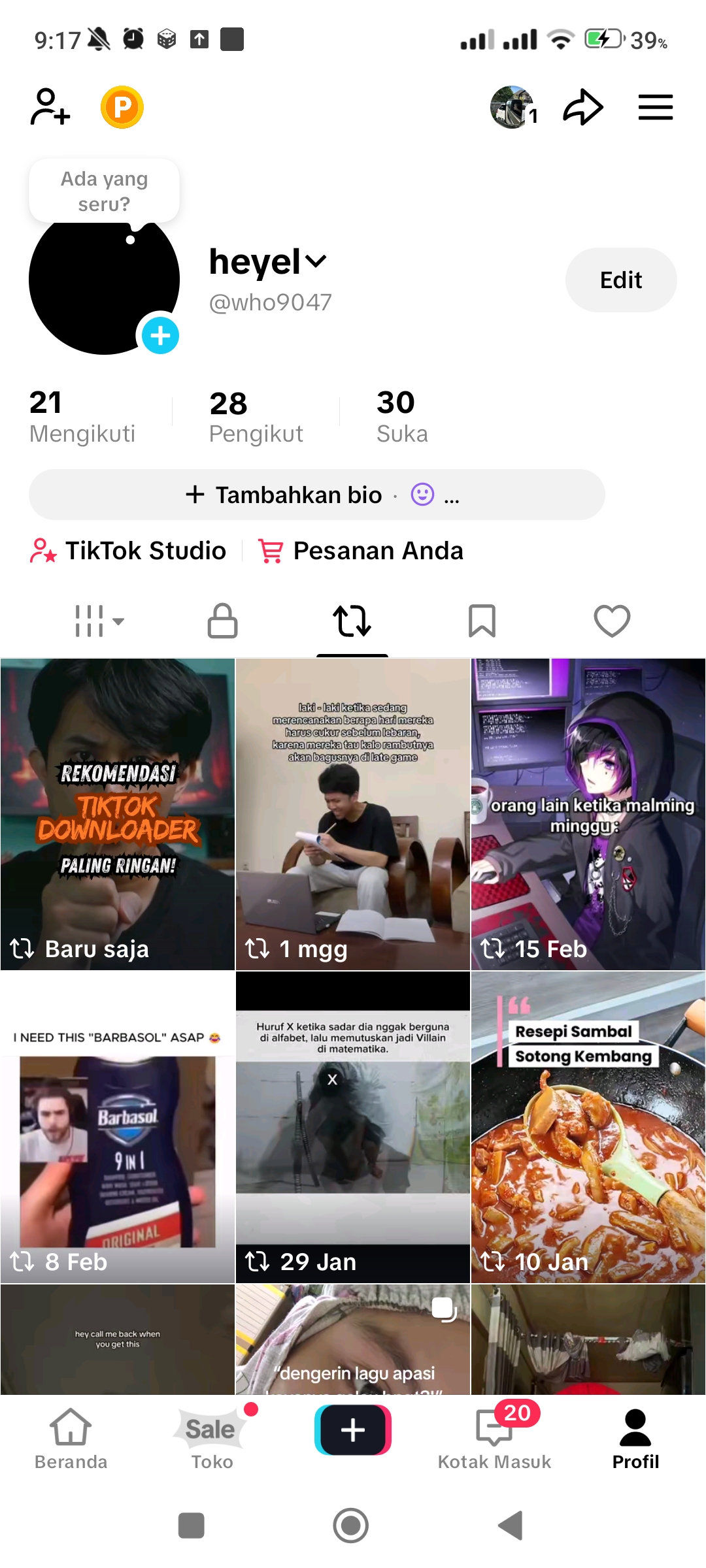Open the add friends icon
This screenshot has width=706, height=1568.
(x=50, y=107)
